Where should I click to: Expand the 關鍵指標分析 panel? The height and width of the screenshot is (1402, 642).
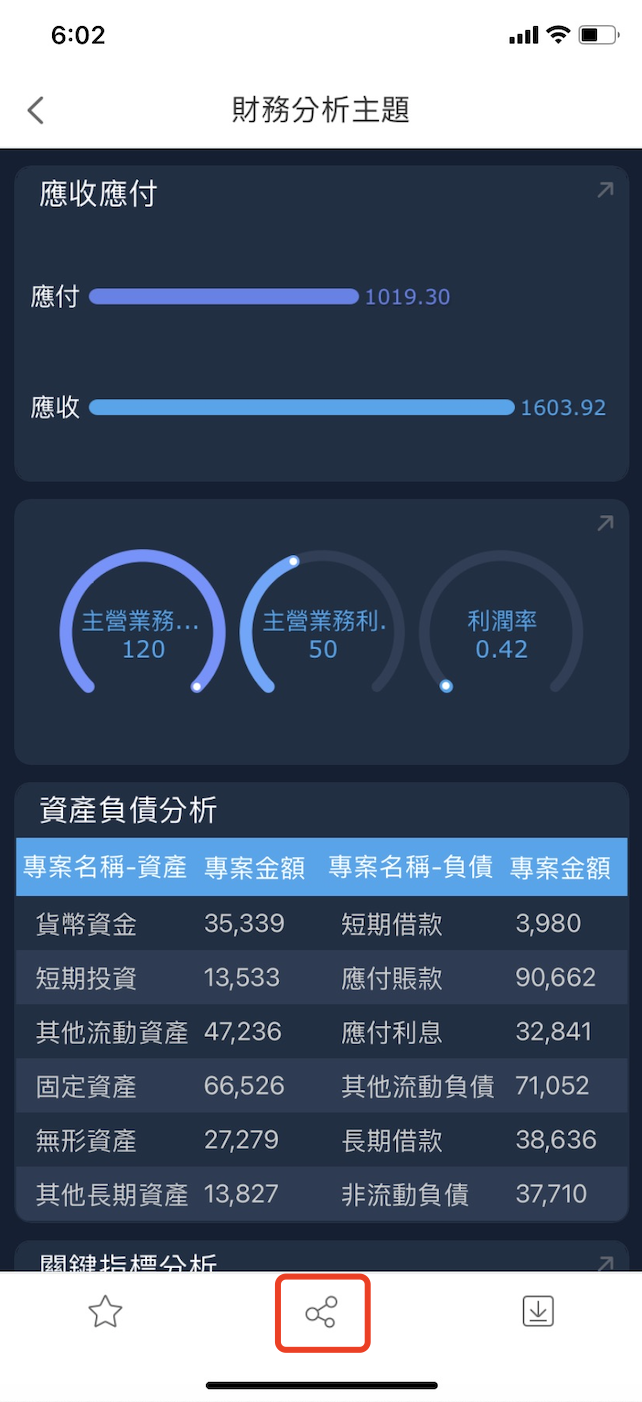(x=604, y=1263)
